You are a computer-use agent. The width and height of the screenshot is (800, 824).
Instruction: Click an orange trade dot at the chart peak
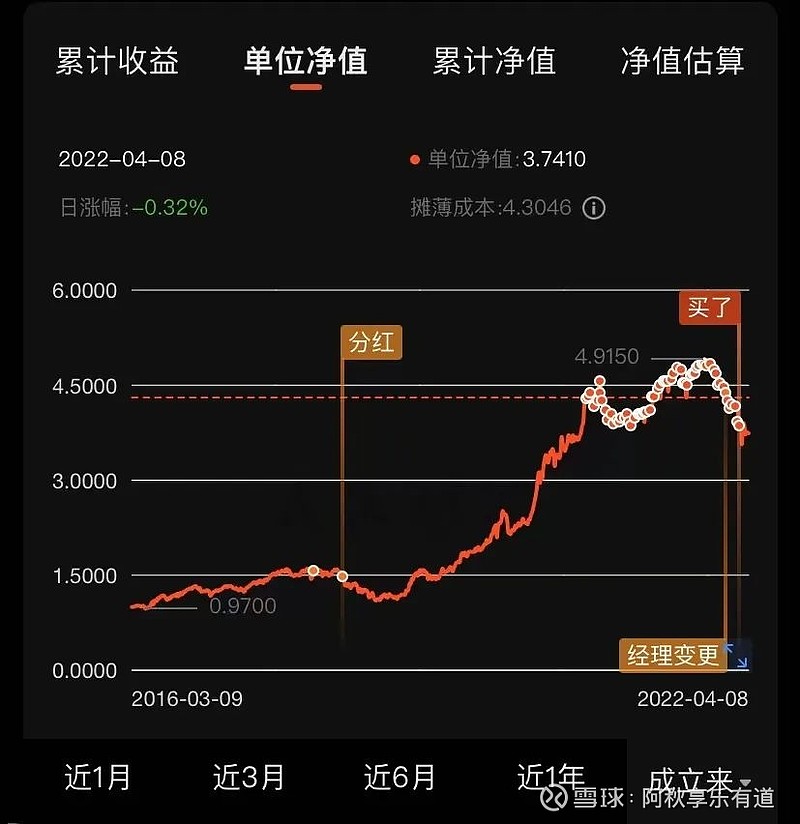pyautogui.click(x=710, y=360)
